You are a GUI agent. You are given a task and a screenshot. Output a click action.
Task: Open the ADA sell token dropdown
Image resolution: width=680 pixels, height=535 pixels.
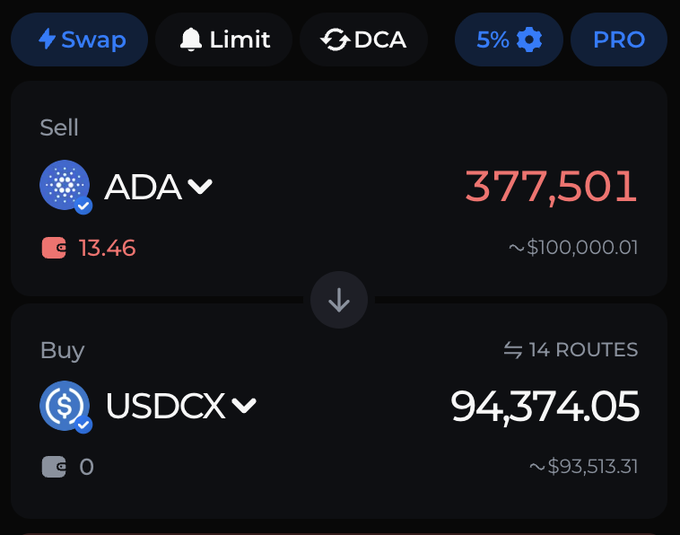tap(157, 186)
